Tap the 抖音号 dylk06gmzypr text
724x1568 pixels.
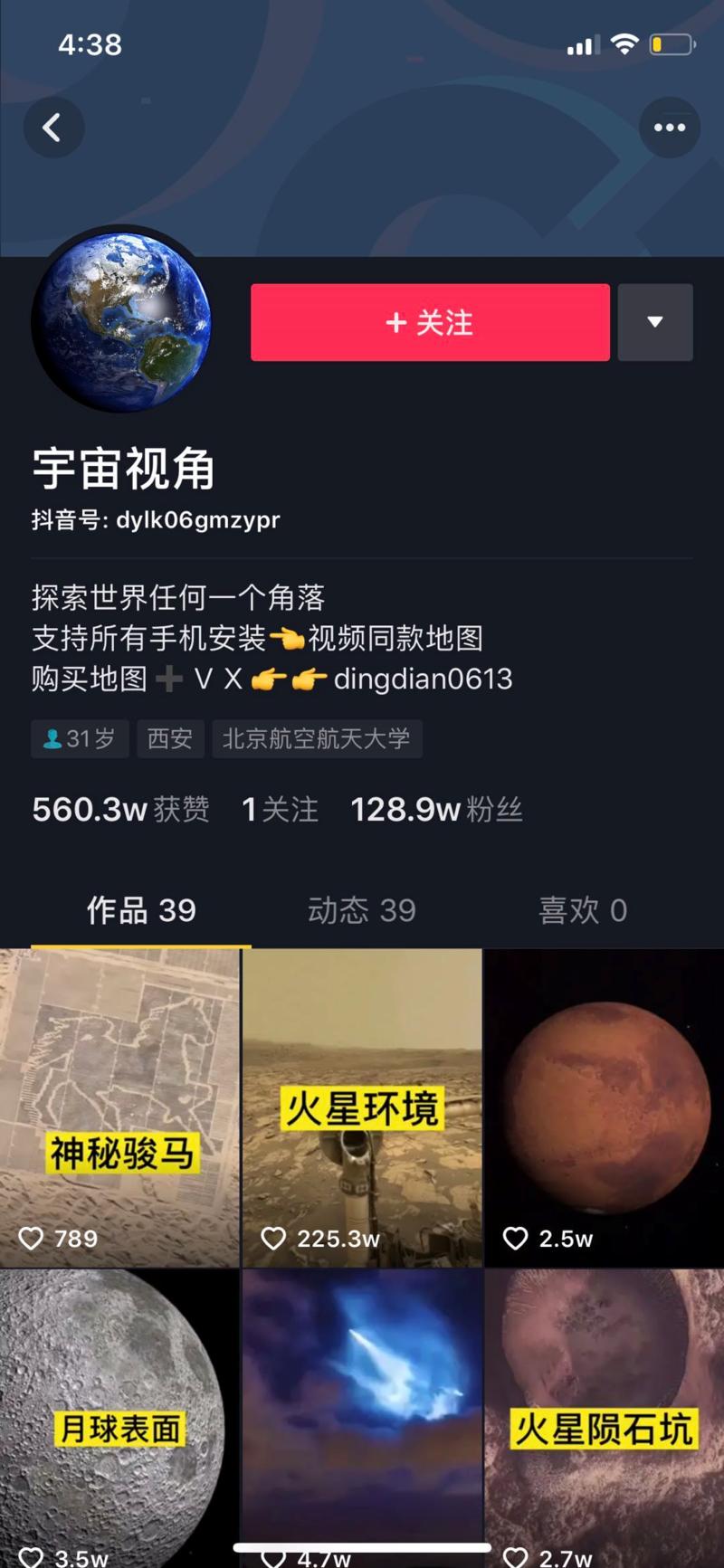coord(154,520)
